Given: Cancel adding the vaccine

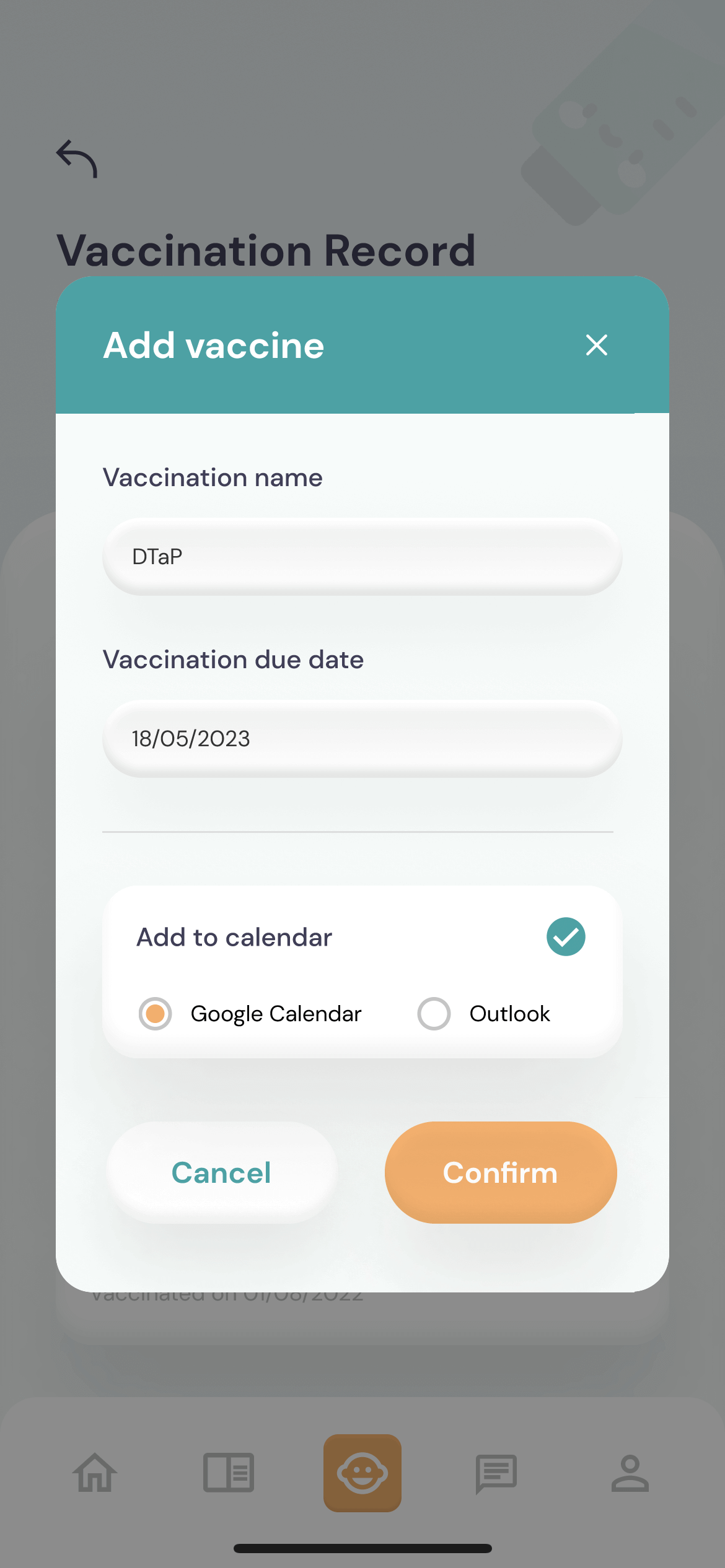Looking at the screenshot, I should [221, 1172].
